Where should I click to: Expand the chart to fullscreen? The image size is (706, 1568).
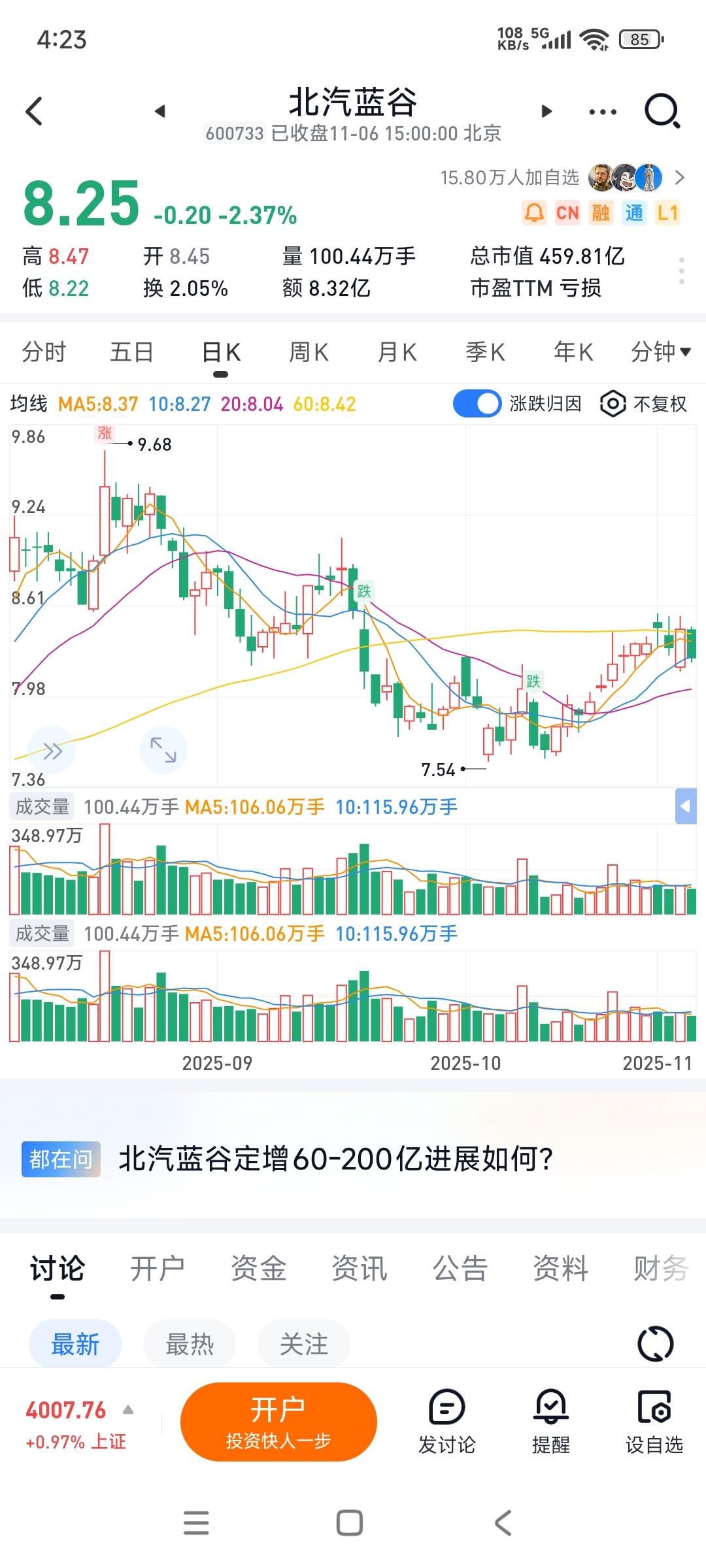tap(163, 749)
